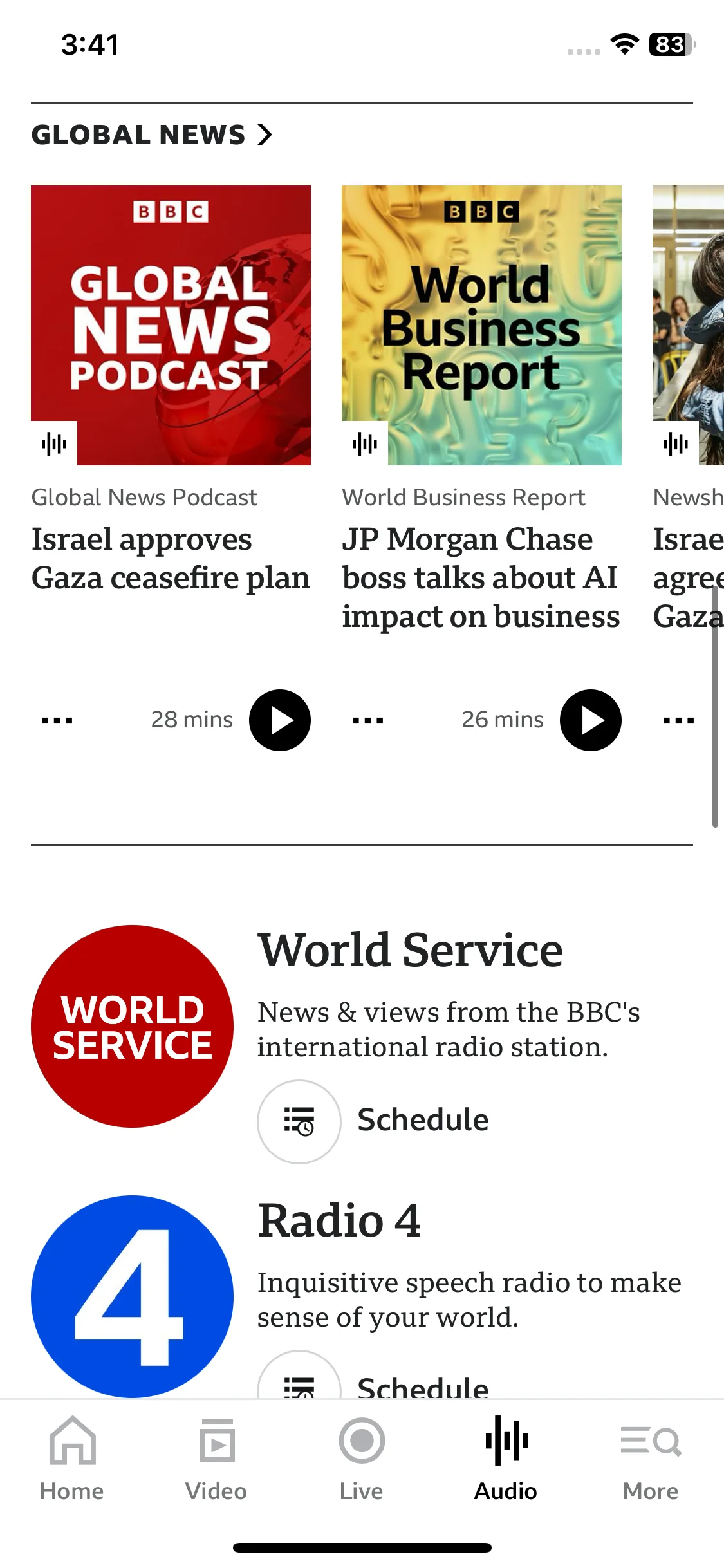Play the 26 mins World Business Report episode

(590, 720)
